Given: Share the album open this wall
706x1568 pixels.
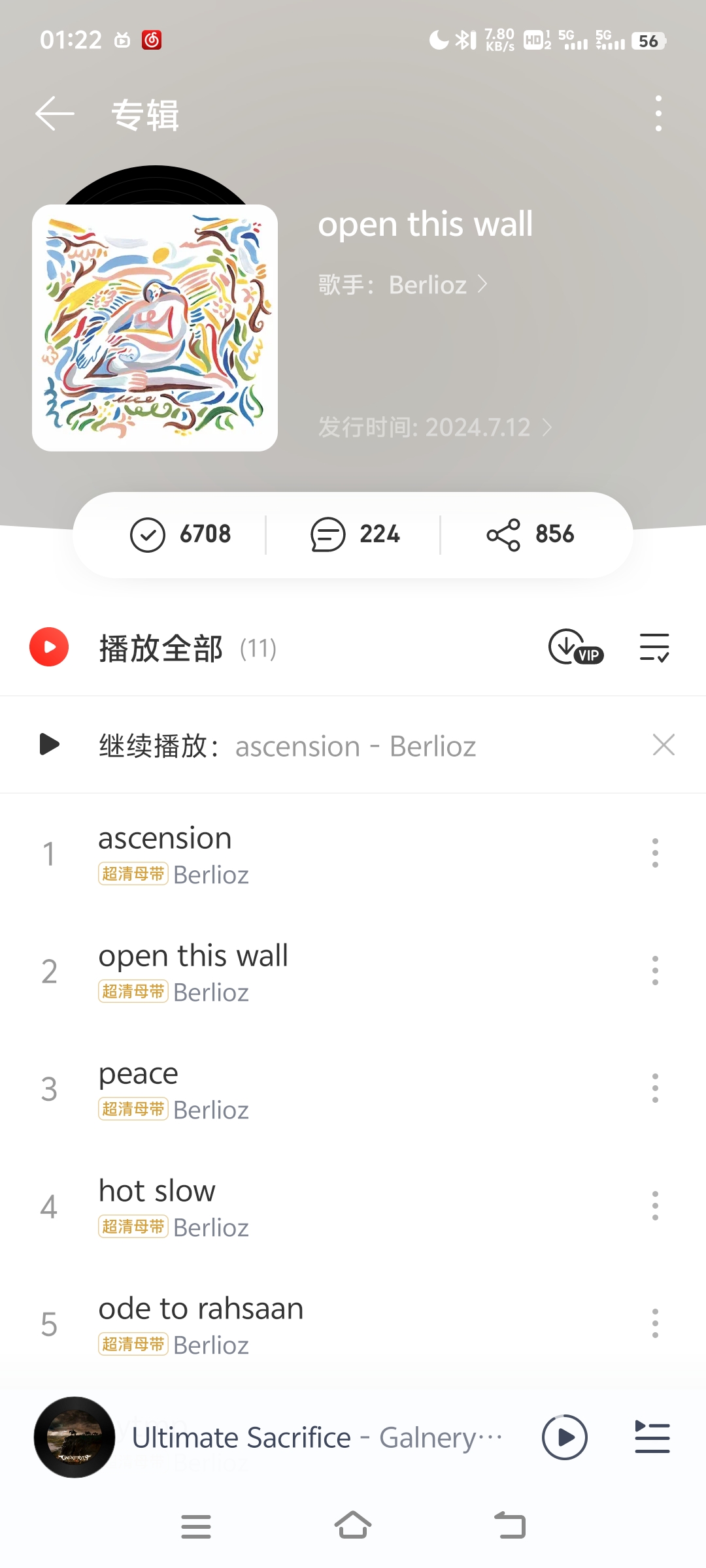Looking at the screenshot, I should [530, 535].
